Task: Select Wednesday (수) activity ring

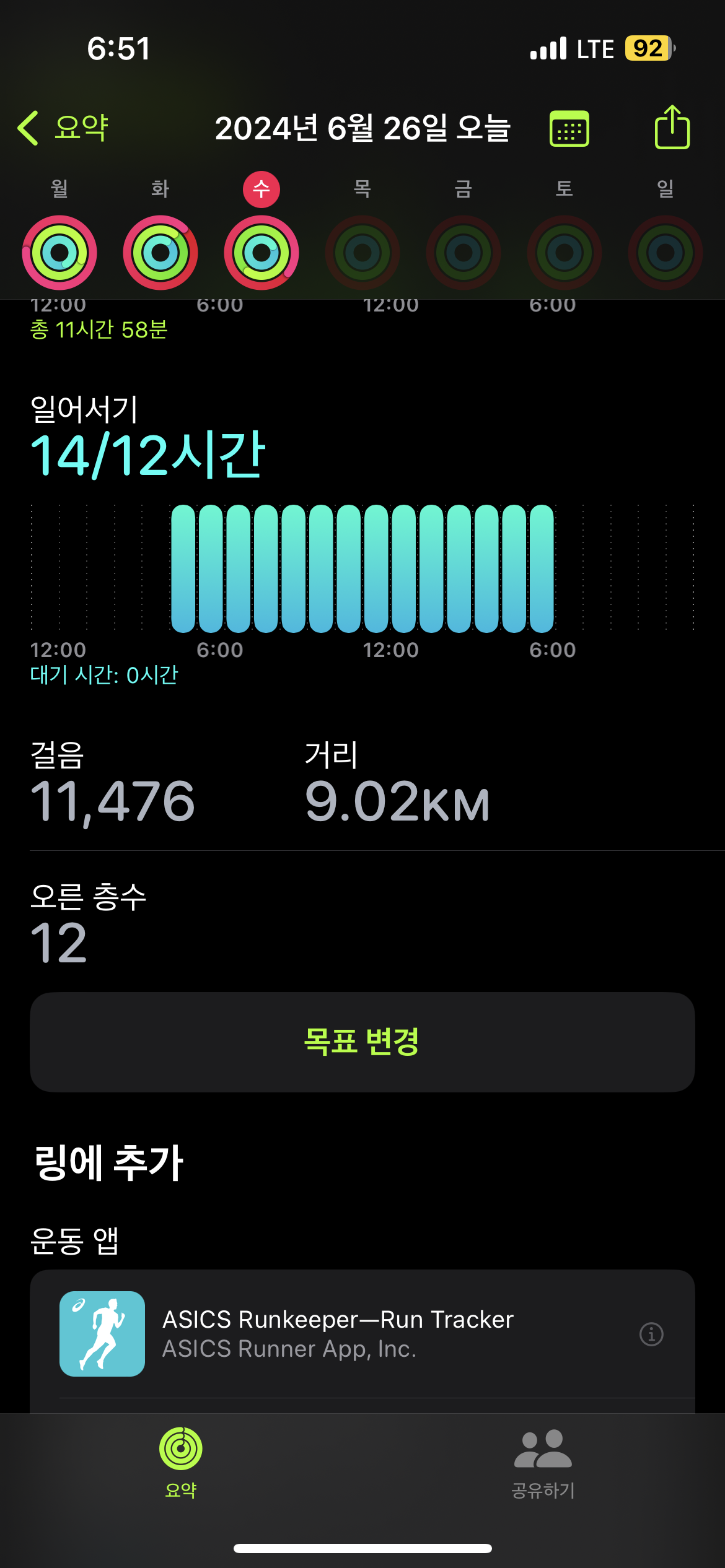Action: (261, 253)
